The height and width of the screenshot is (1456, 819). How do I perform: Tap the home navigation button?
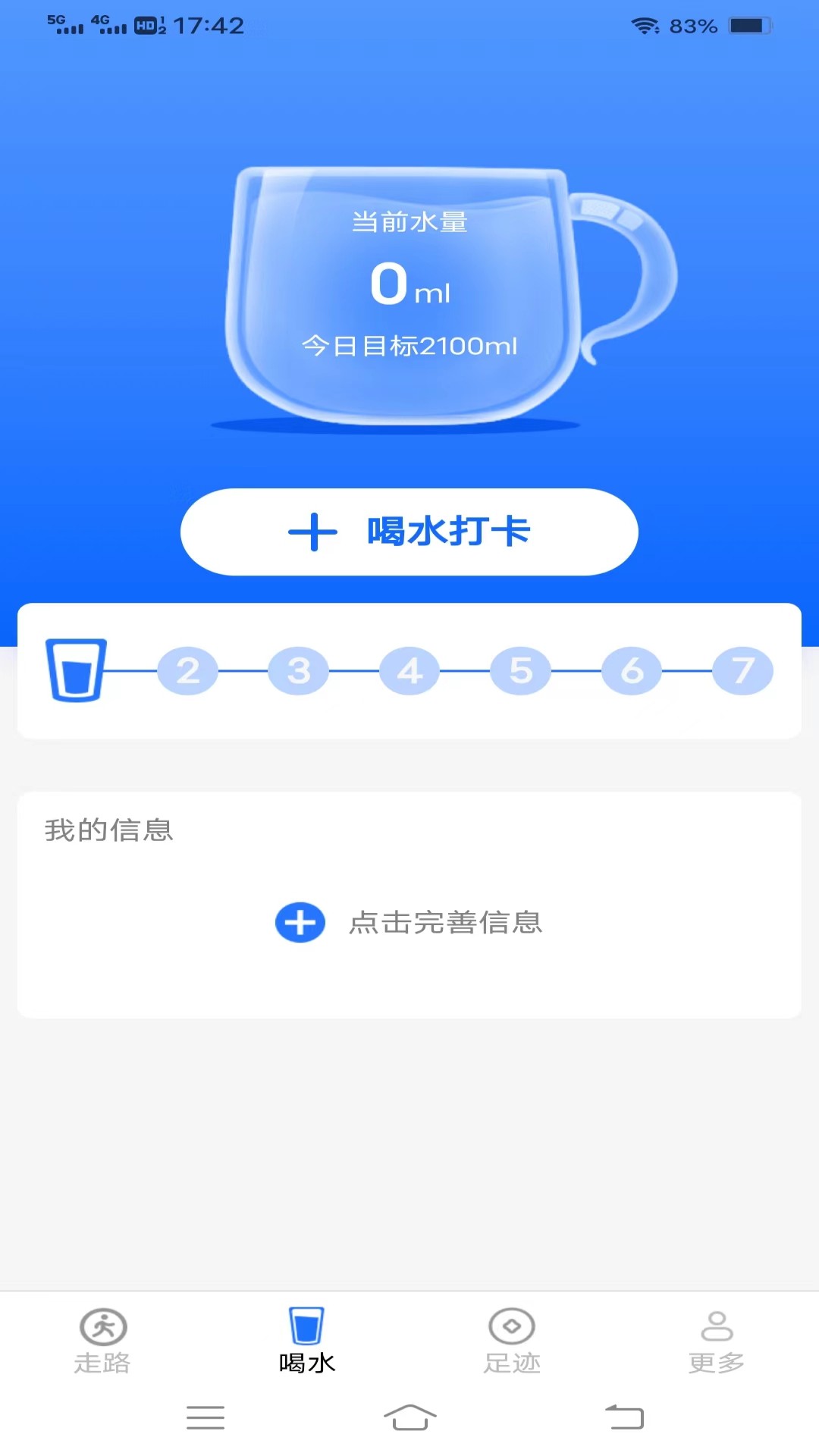click(409, 1417)
